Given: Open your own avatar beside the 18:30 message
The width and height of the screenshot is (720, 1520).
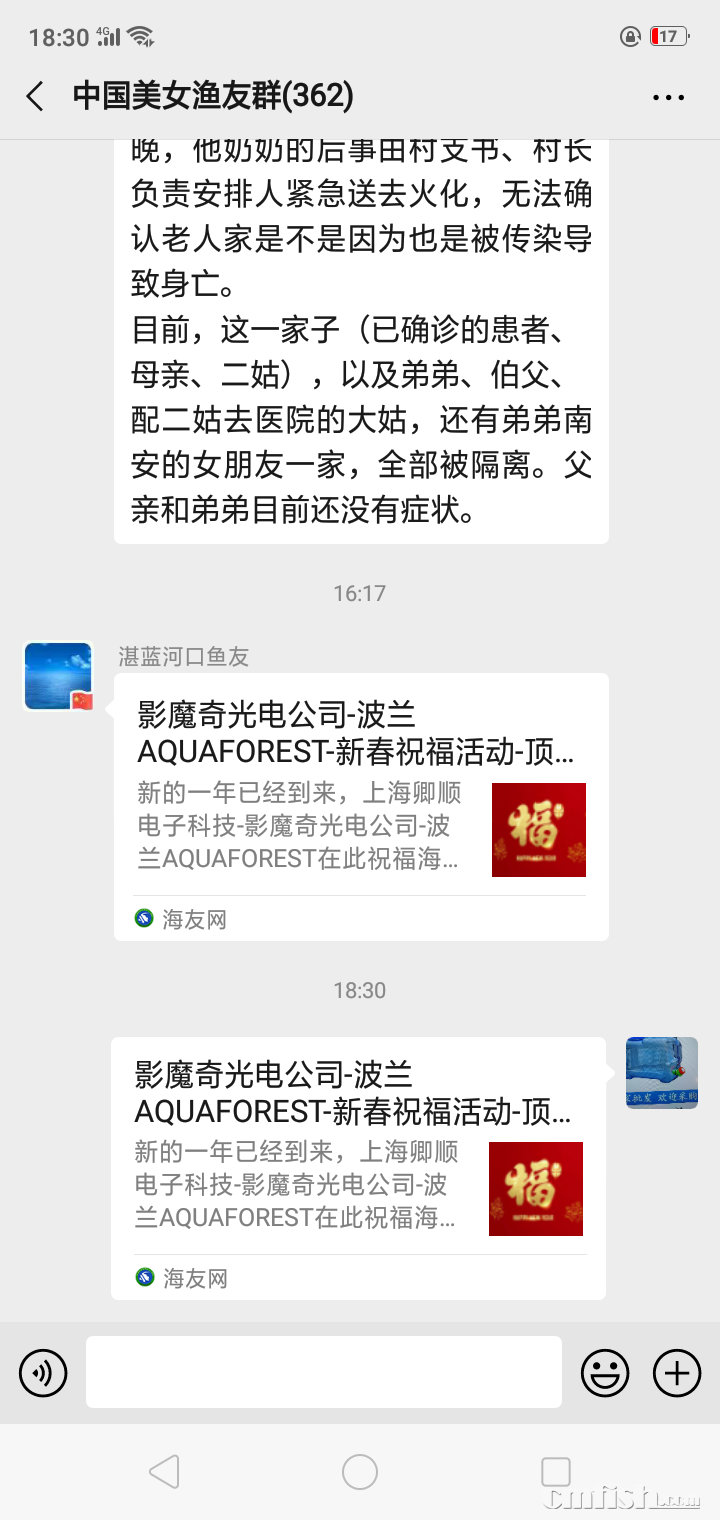Looking at the screenshot, I should click(x=661, y=1073).
